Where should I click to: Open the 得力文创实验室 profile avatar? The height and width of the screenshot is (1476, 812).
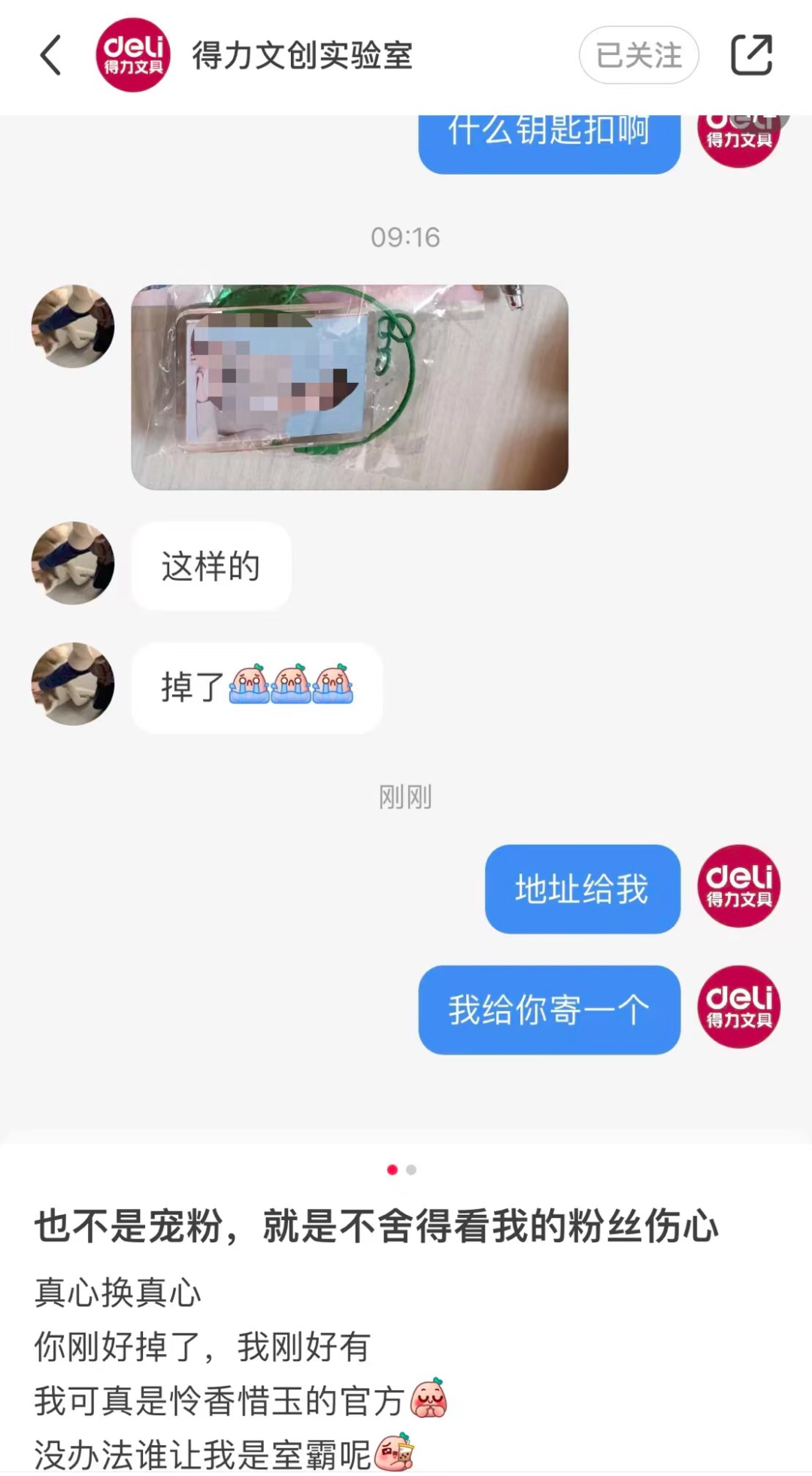[x=133, y=56]
